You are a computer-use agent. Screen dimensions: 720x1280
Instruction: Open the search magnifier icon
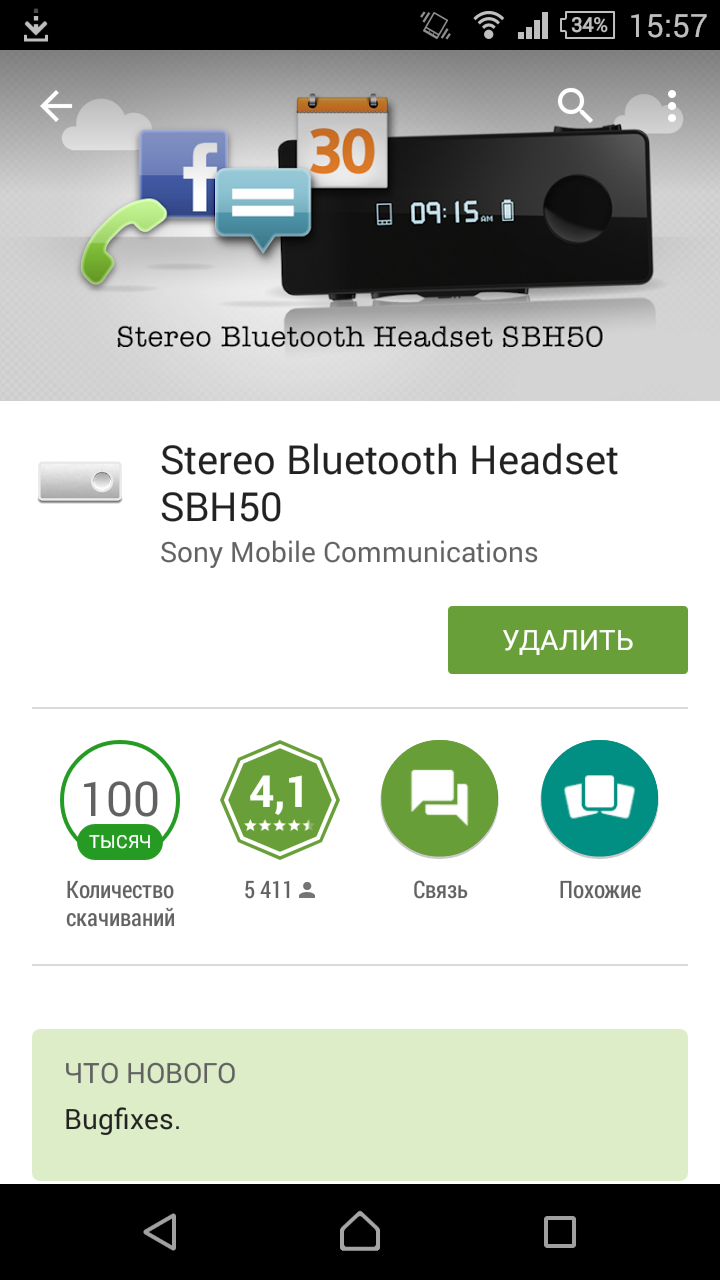tap(576, 105)
